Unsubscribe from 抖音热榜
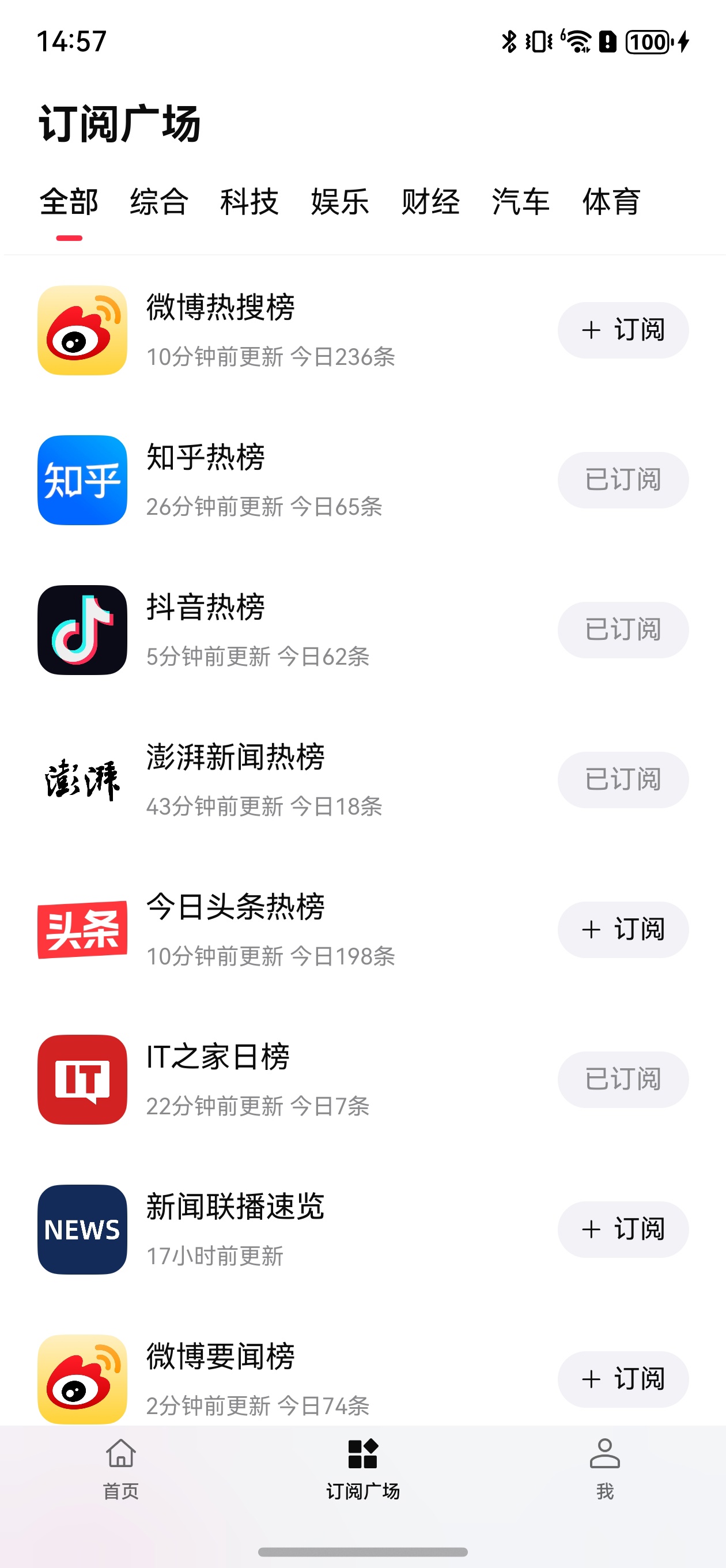Image resolution: width=726 pixels, height=1568 pixels. (623, 630)
